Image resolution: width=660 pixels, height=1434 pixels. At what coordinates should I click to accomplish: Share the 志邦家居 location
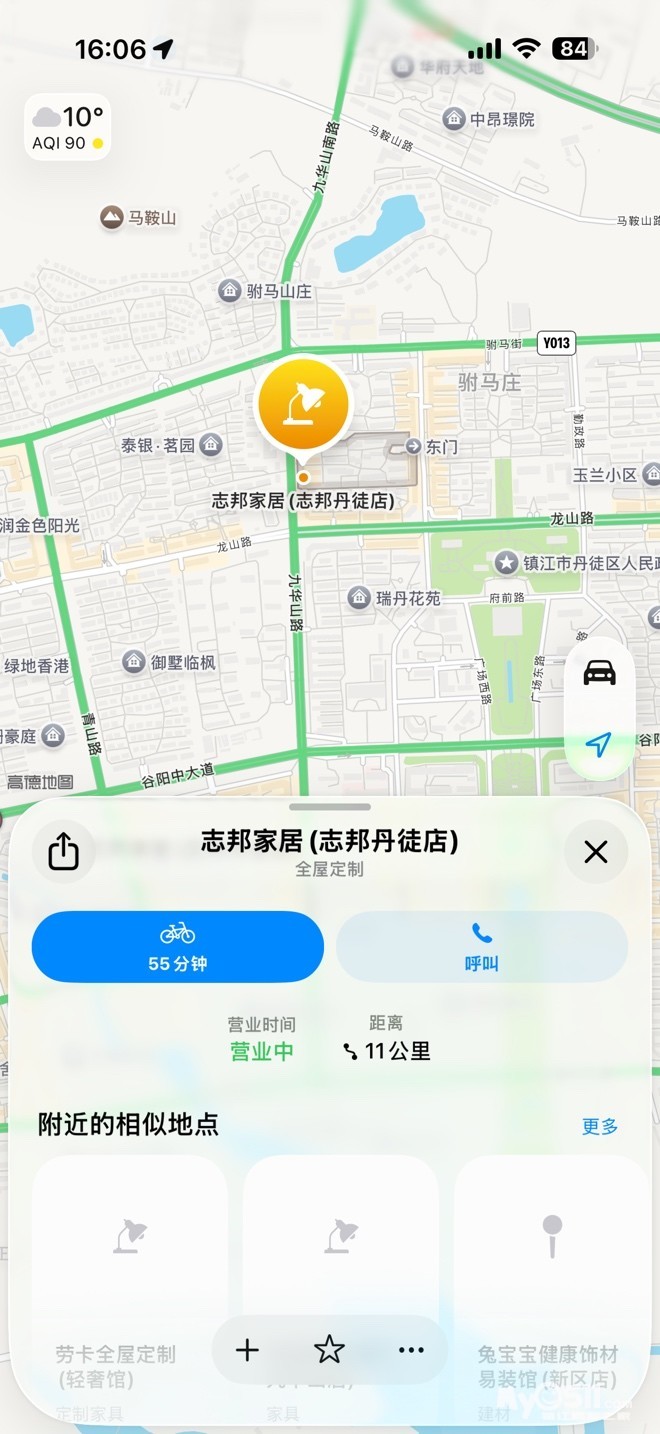(63, 852)
